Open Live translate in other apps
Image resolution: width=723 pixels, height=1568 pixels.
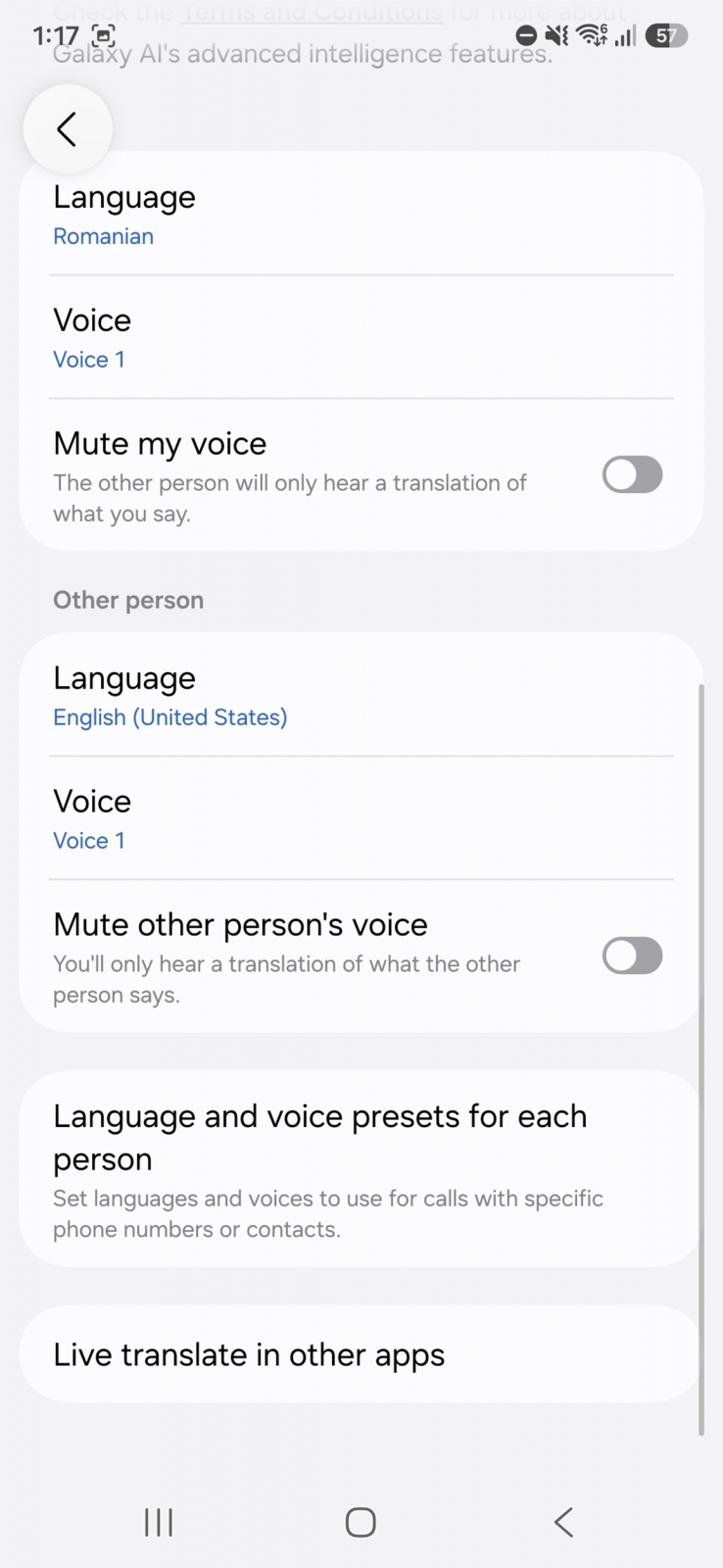(x=361, y=1354)
